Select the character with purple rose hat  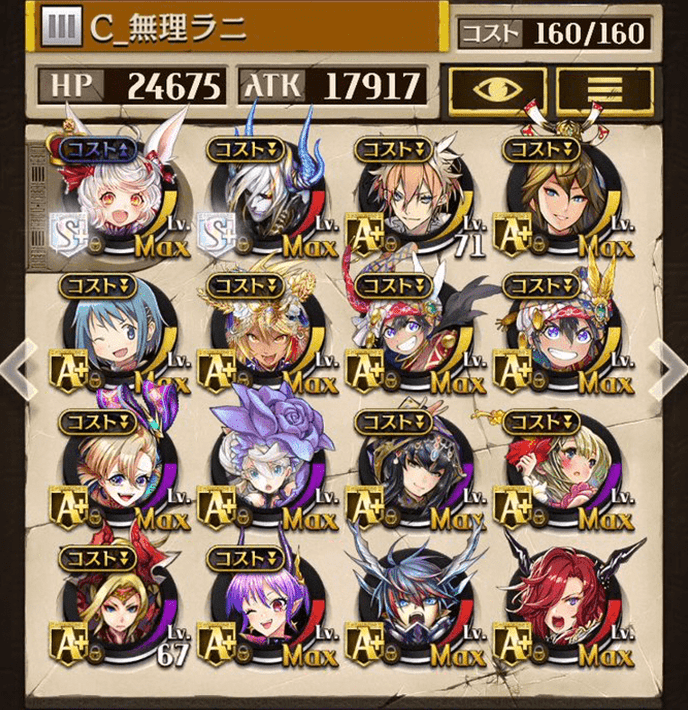tap(258, 470)
